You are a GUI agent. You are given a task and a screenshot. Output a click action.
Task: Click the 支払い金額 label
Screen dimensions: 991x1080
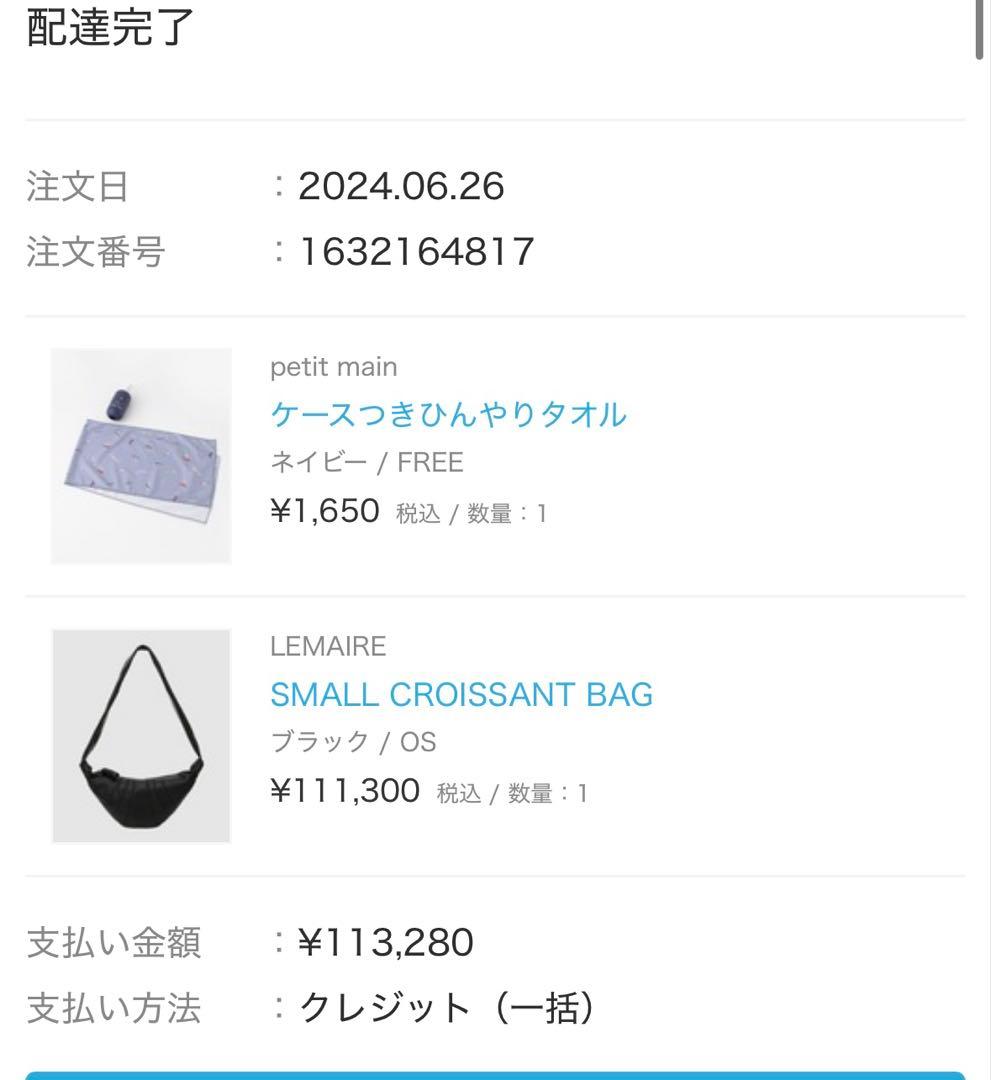[x=115, y=941]
